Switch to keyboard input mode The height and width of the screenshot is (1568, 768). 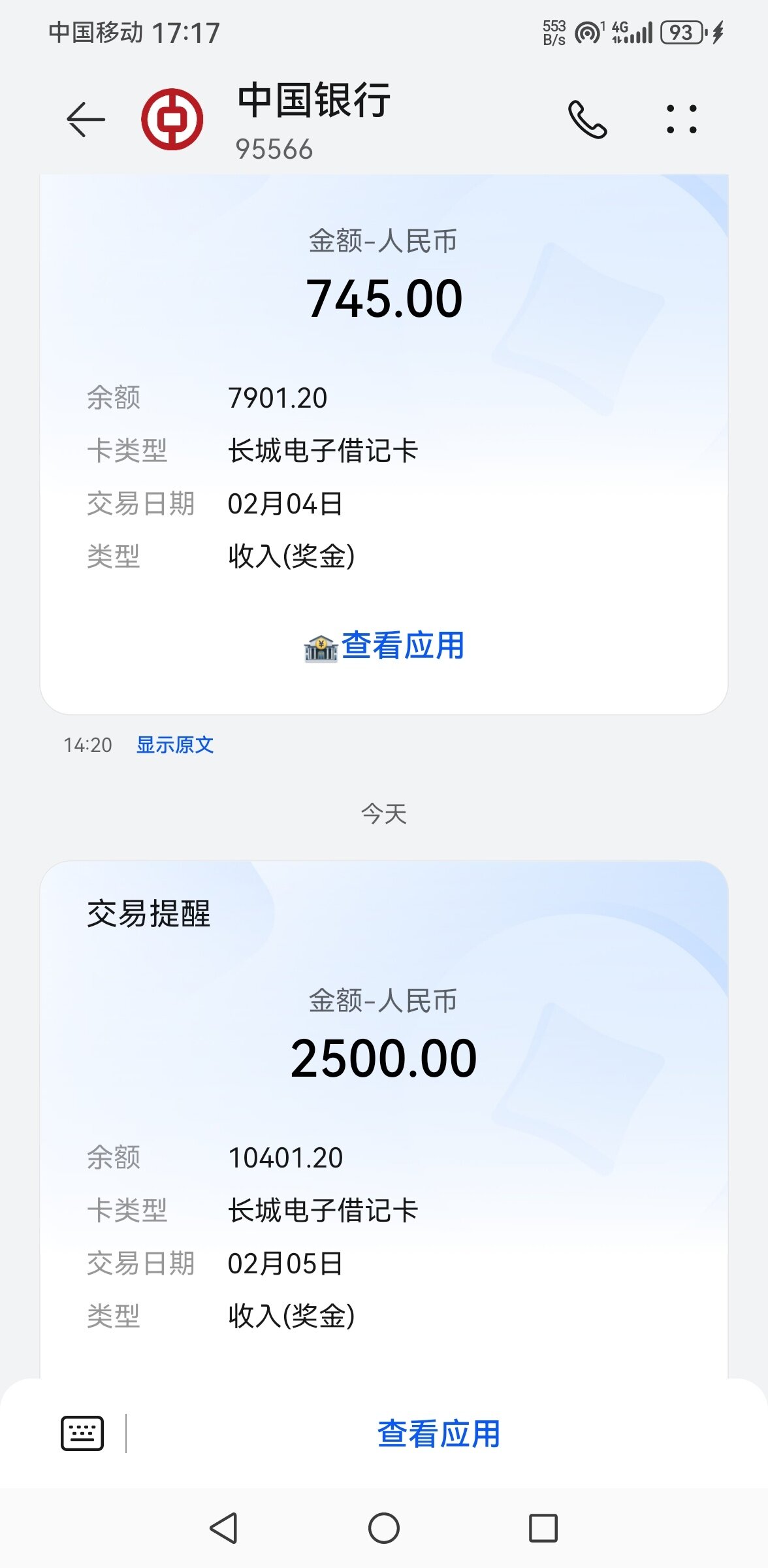[82, 1433]
